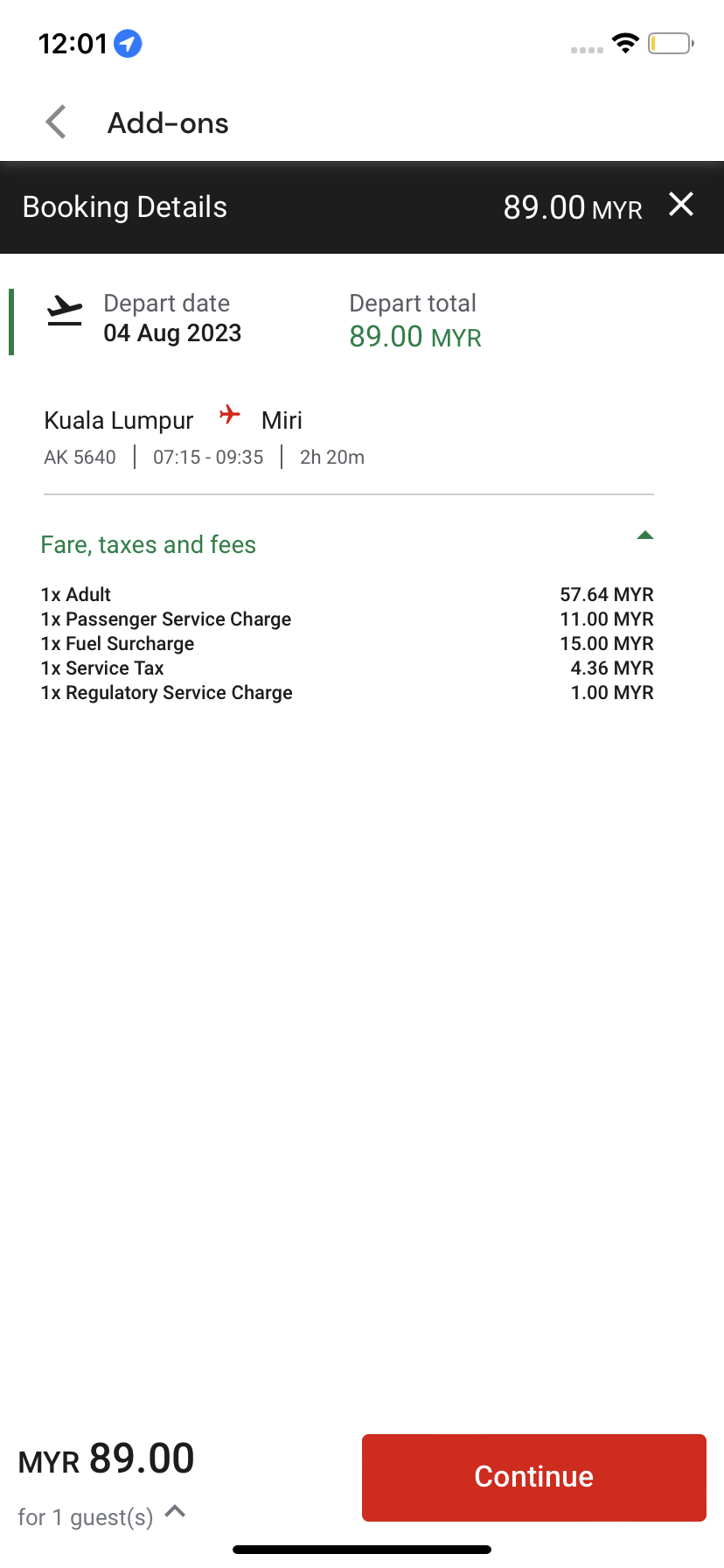The height and width of the screenshot is (1568, 724).
Task: Tap the depart date 04 Aug 2023
Action: click(173, 333)
